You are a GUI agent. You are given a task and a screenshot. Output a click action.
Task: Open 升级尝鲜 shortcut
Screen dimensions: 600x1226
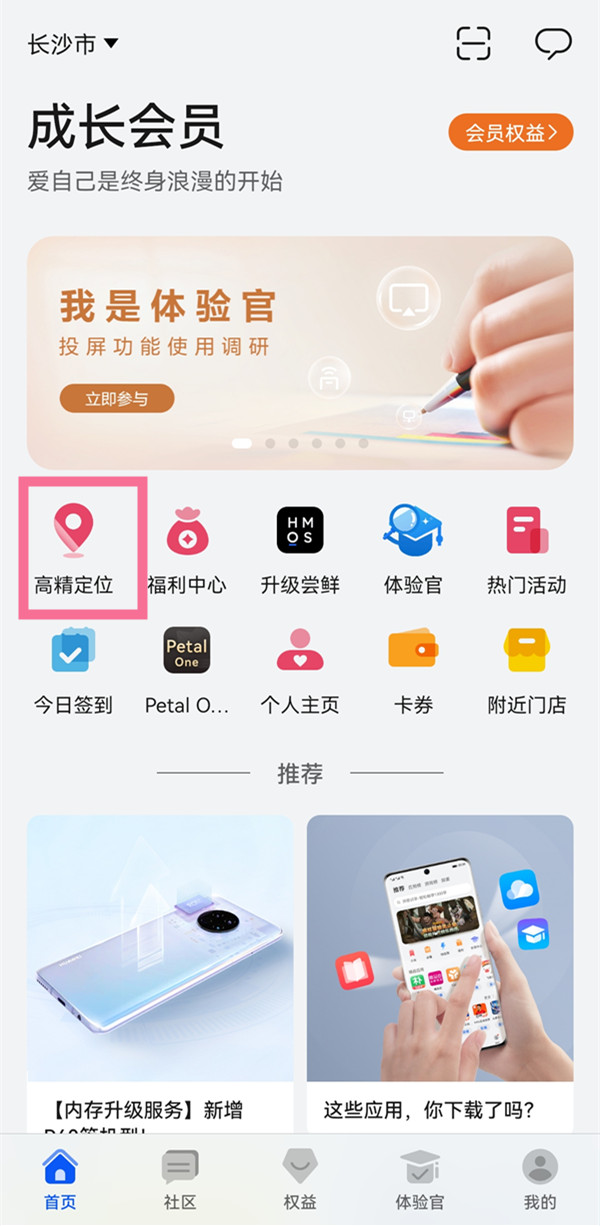(300, 547)
